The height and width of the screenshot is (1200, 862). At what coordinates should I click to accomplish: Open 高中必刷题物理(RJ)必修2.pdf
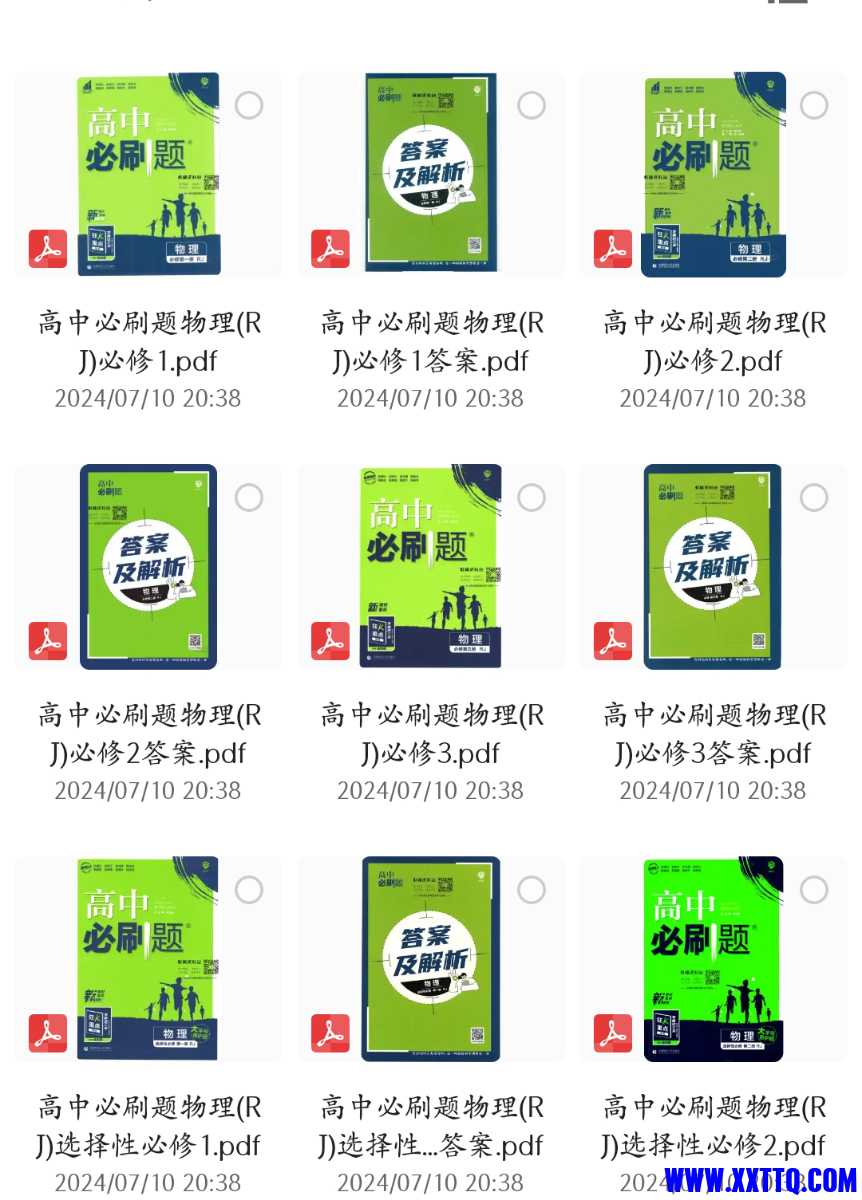pos(713,176)
